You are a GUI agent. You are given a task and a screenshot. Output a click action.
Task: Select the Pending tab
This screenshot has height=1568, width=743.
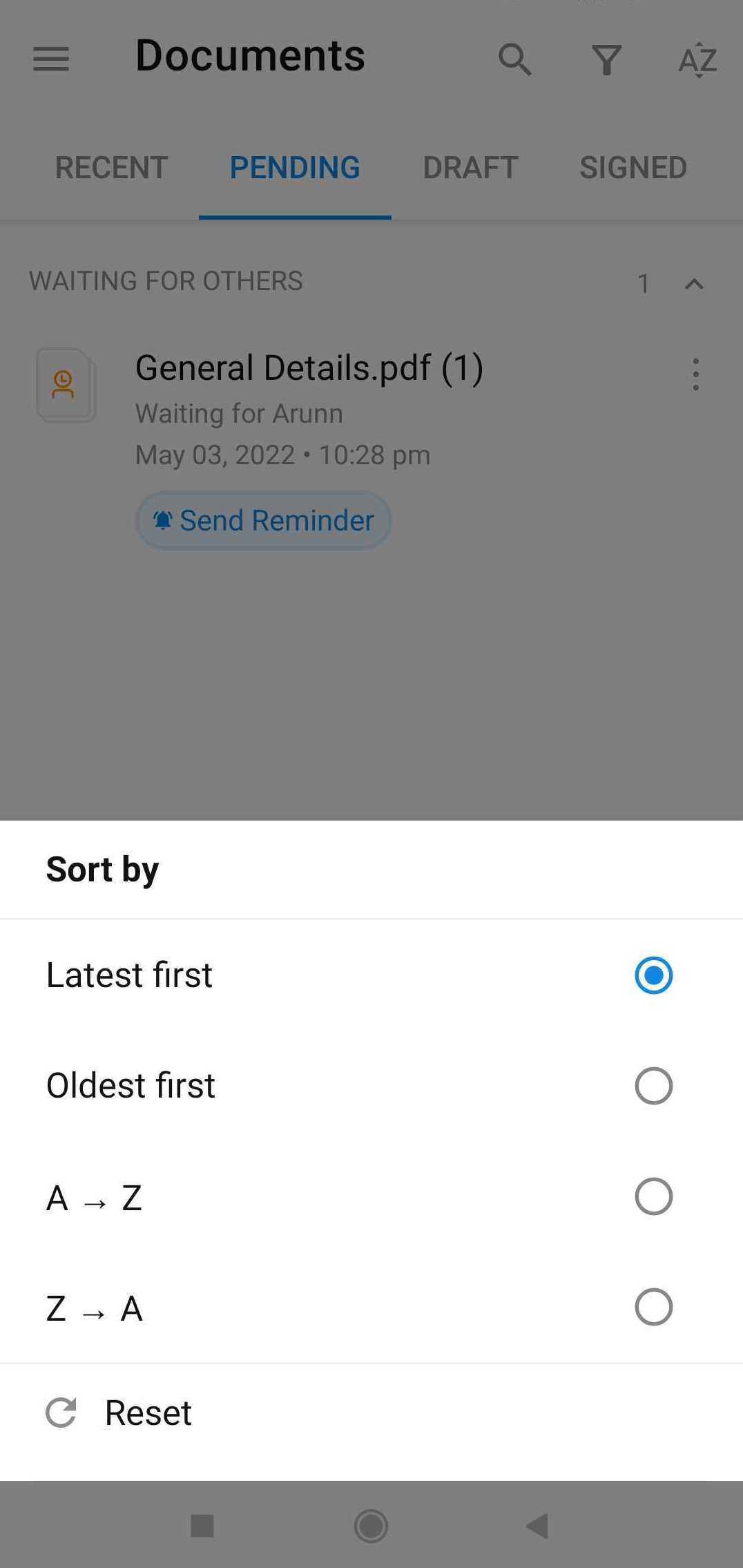(x=295, y=168)
